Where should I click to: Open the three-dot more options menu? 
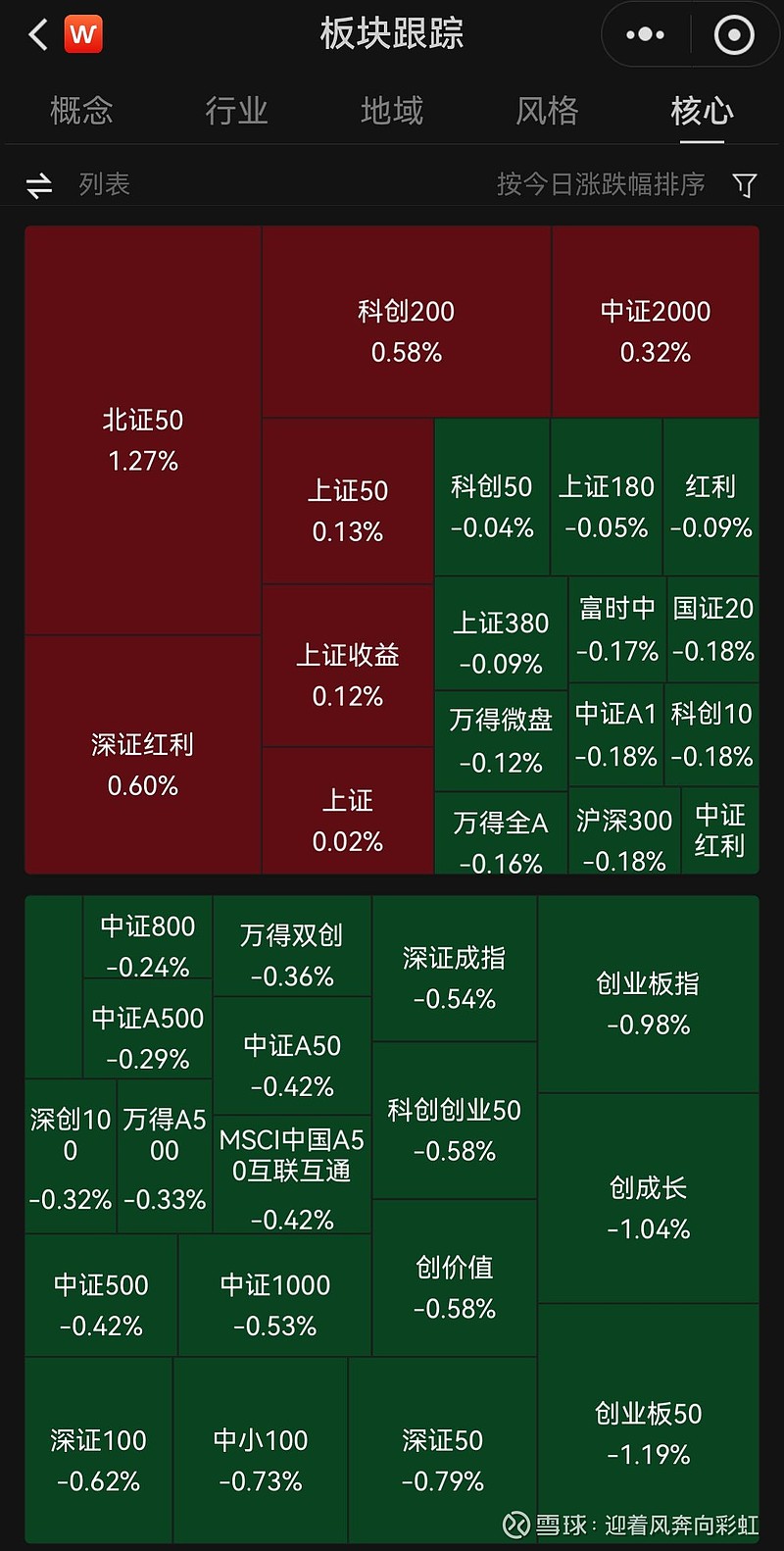pyautogui.click(x=644, y=33)
